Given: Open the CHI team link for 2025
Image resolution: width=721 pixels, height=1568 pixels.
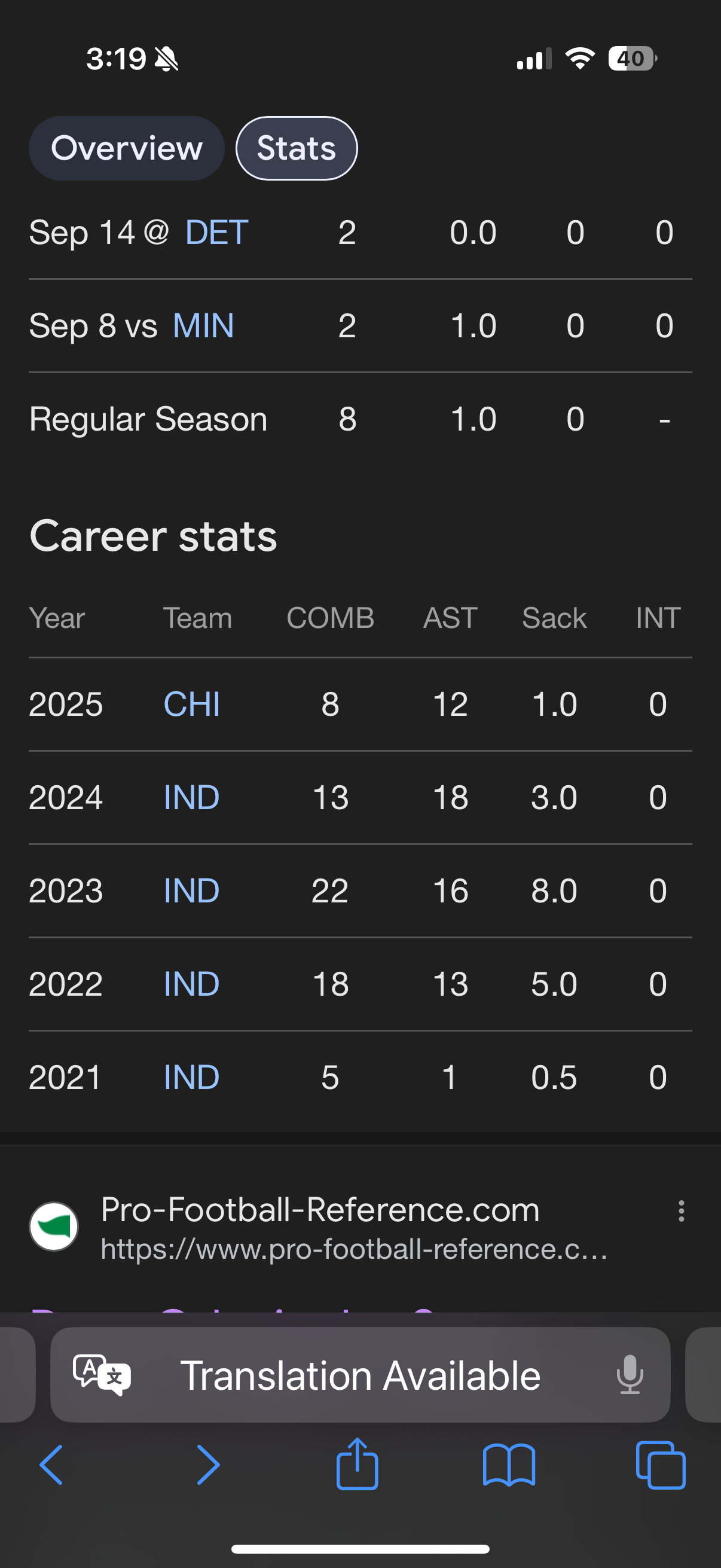Looking at the screenshot, I should [x=192, y=704].
